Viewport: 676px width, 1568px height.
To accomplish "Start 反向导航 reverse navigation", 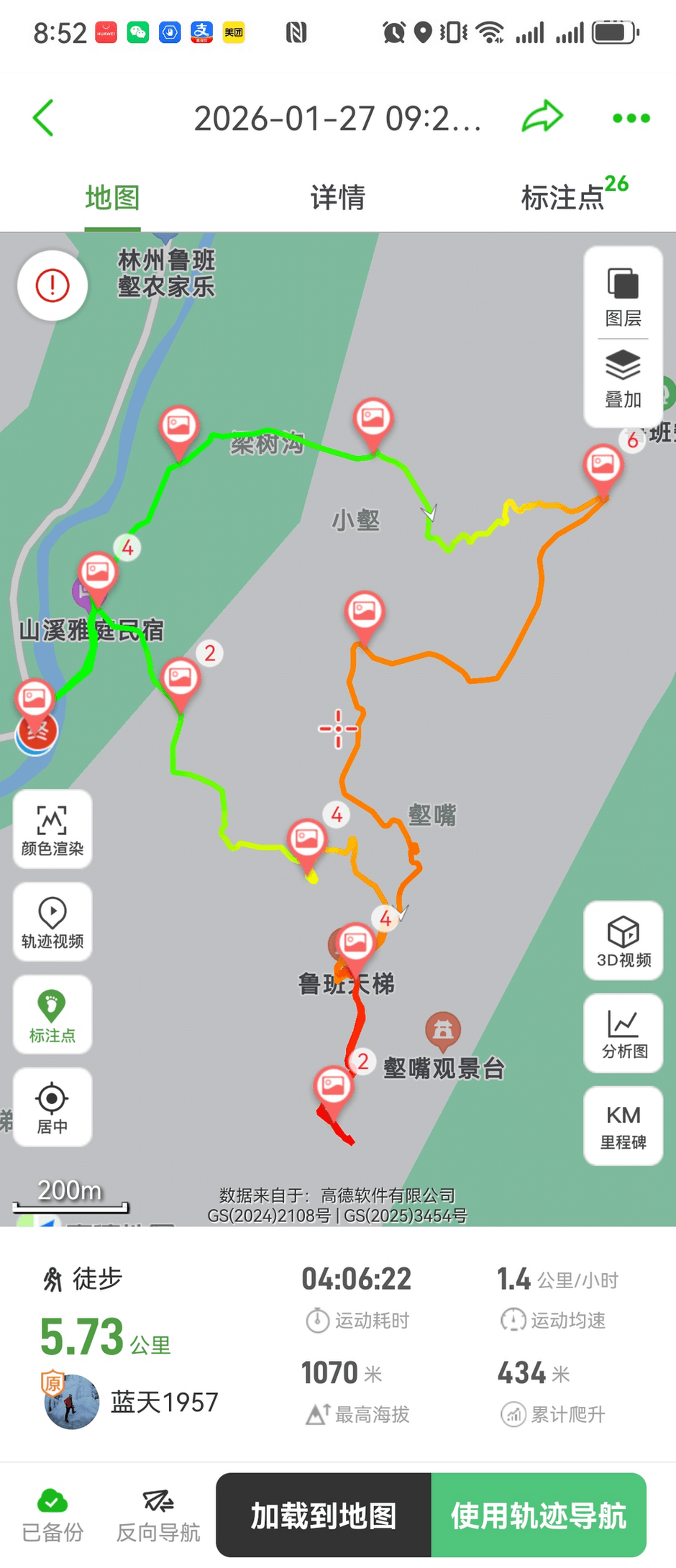I will pyautogui.click(x=158, y=1515).
